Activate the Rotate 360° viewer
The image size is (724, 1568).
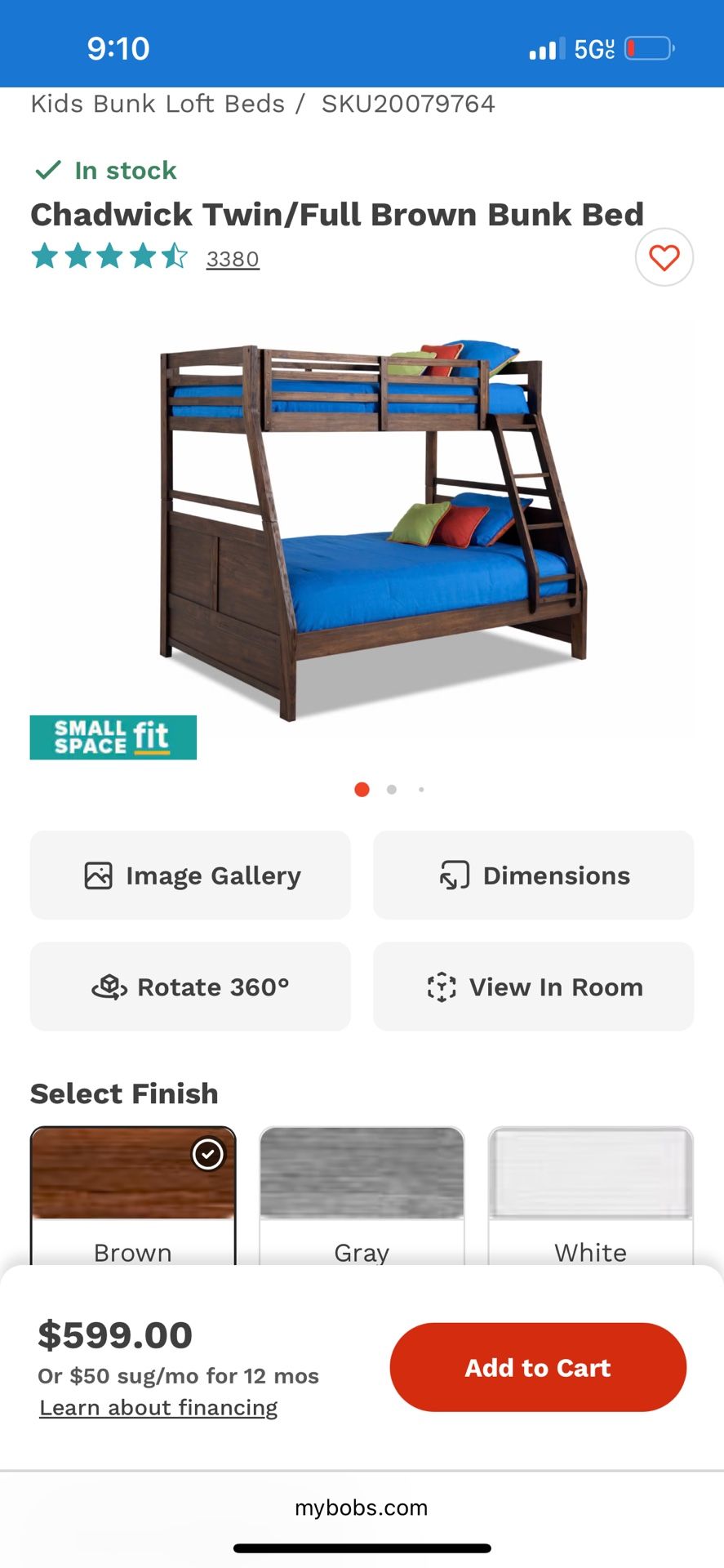pos(190,986)
